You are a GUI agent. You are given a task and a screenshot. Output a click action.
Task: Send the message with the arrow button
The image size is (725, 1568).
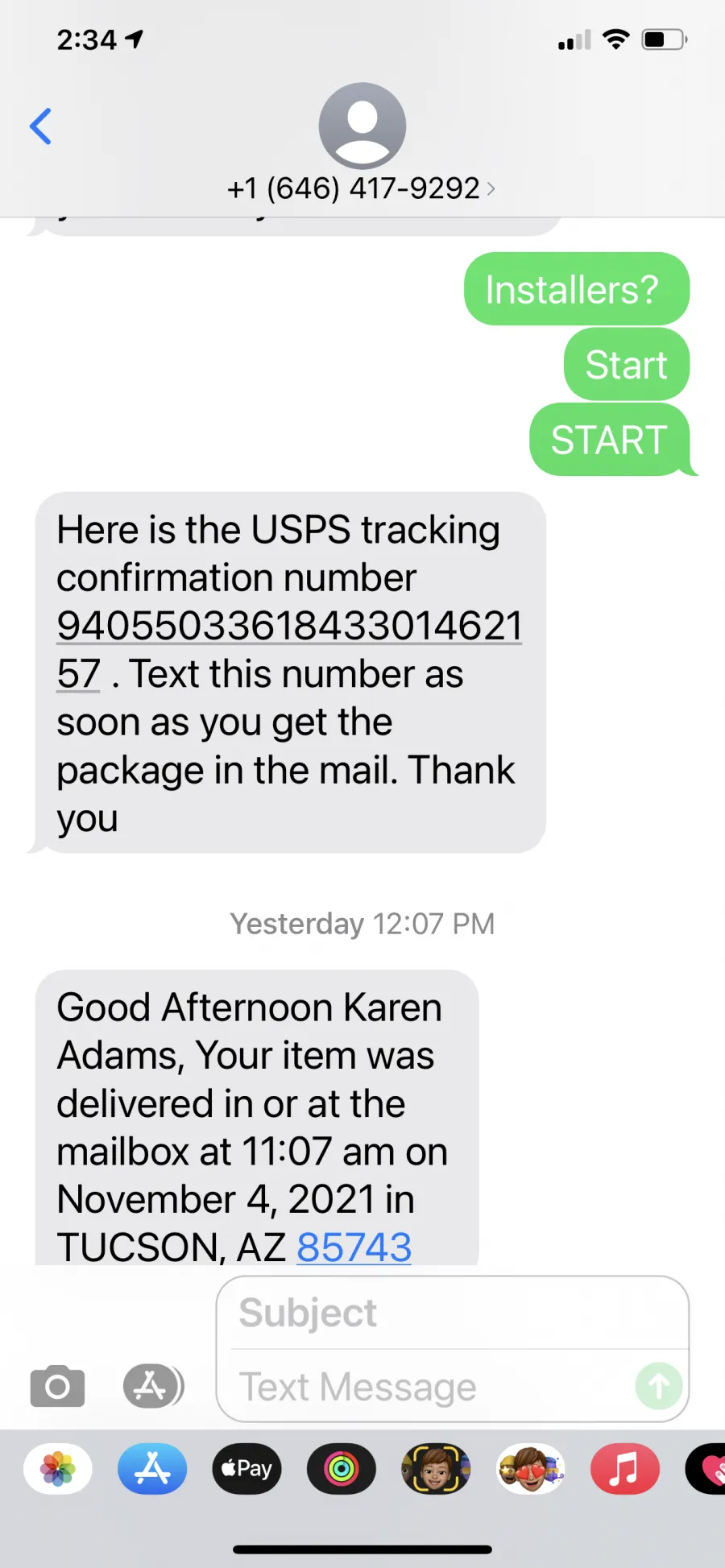[x=659, y=1386]
